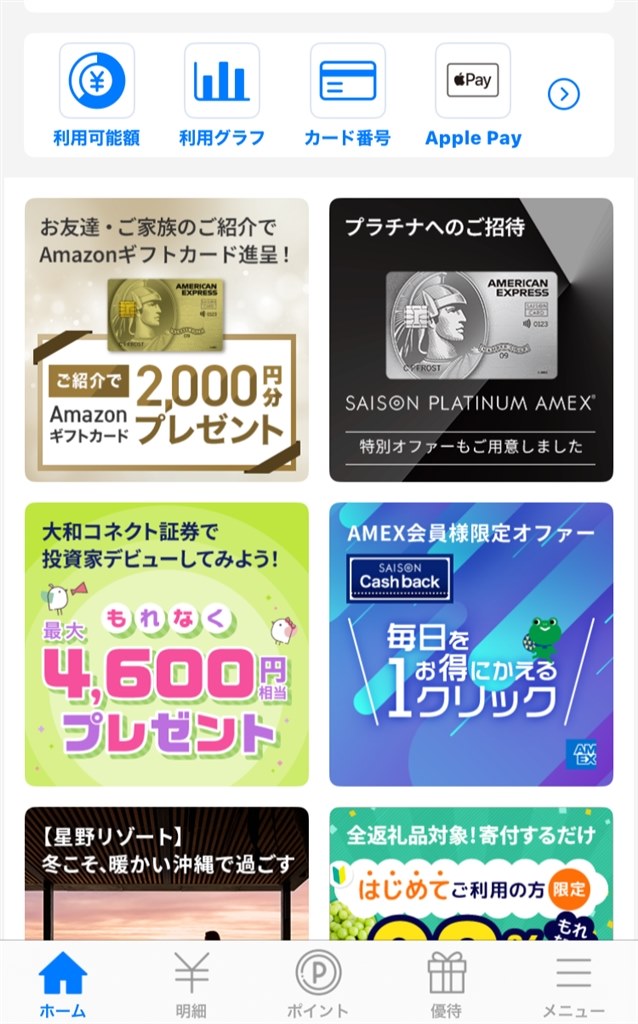Open the 全返礼品対象 donation campaign banner
638x1024 pixels.
coord(471,873)
